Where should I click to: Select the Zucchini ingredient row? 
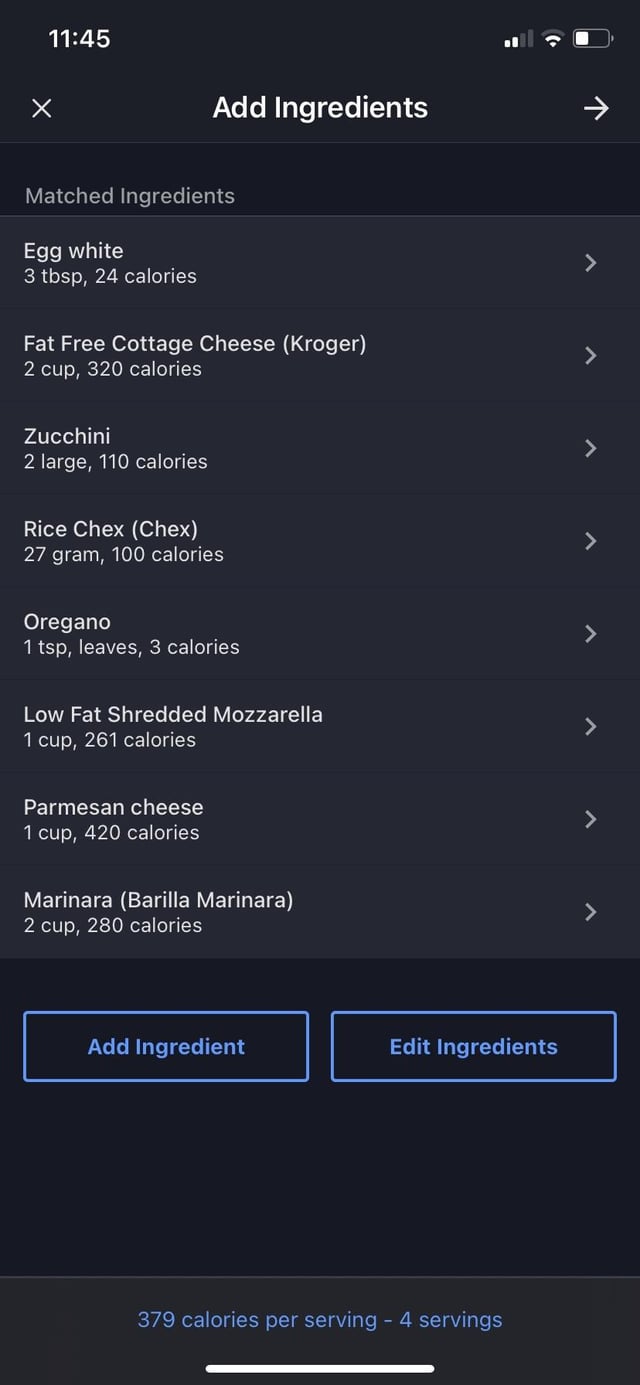320,448
